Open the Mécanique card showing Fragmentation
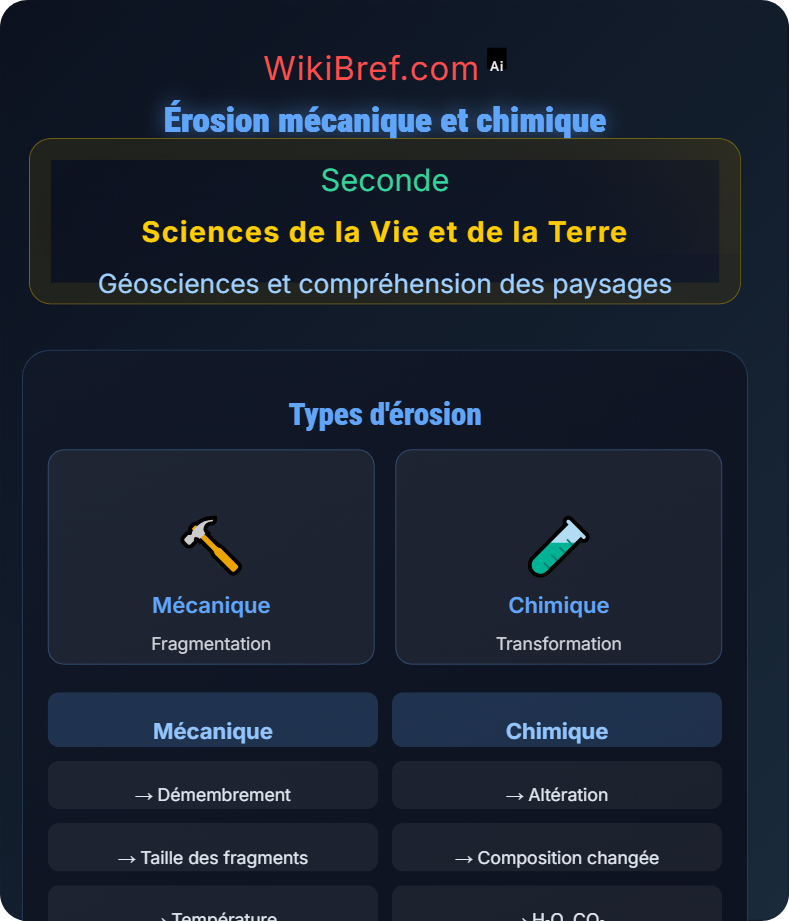The width and height of the screenshot is (789, 921). click(211, 556)
